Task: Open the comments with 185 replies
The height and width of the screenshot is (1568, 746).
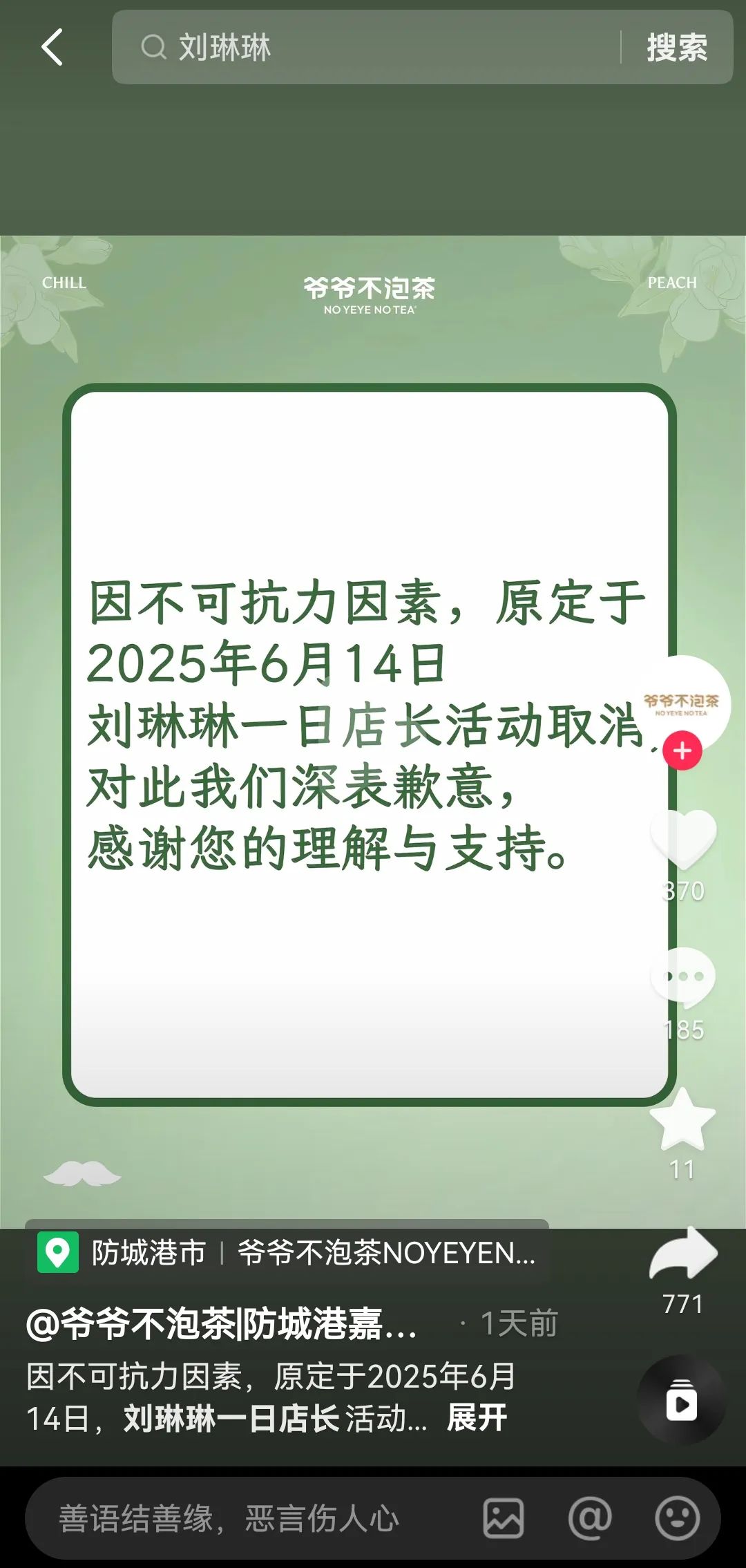Action: pyautogui.click(x=682, y=977)
